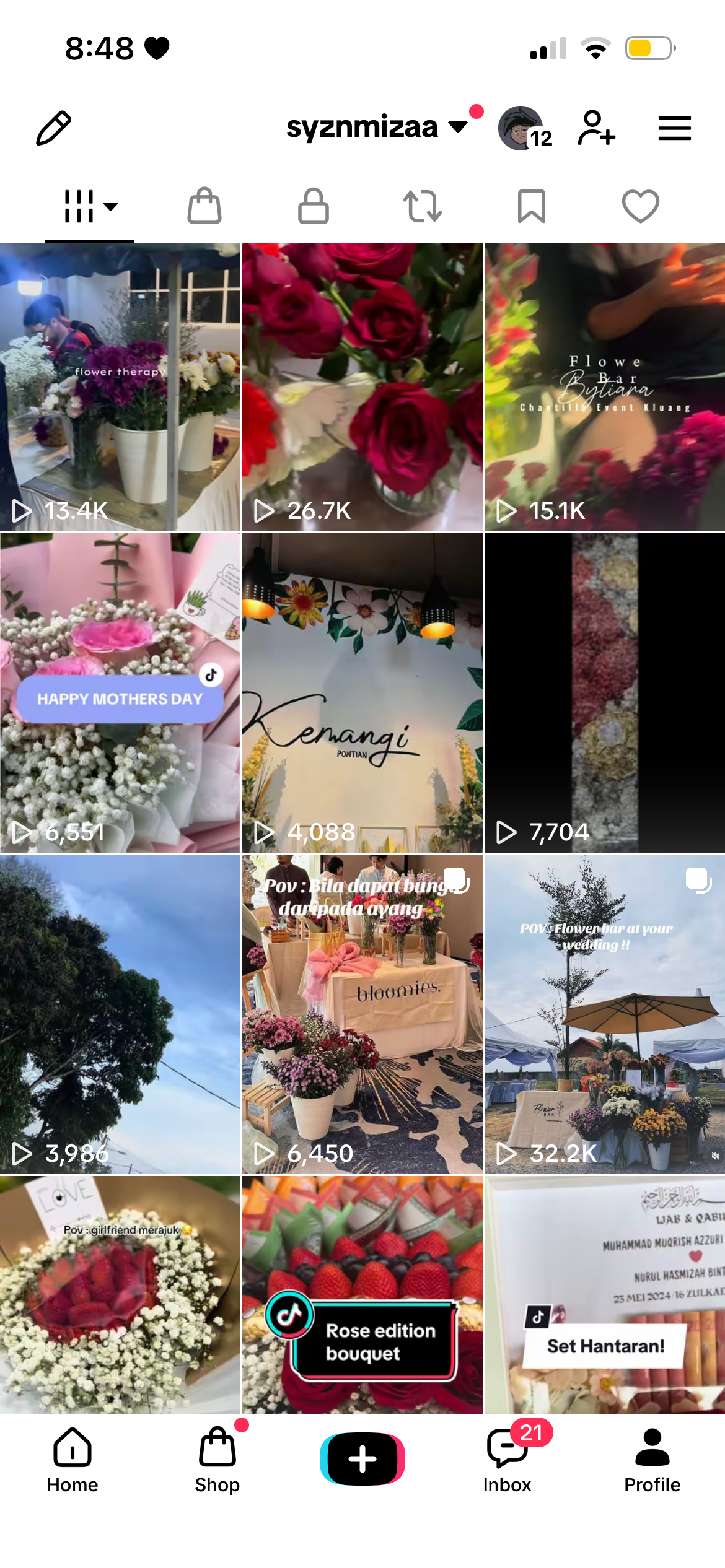Image resolution: width=725 pixels, height=1568 pixels.
Task: Open the Rose edition bouquet video
Action: (x=362, y=1295)
